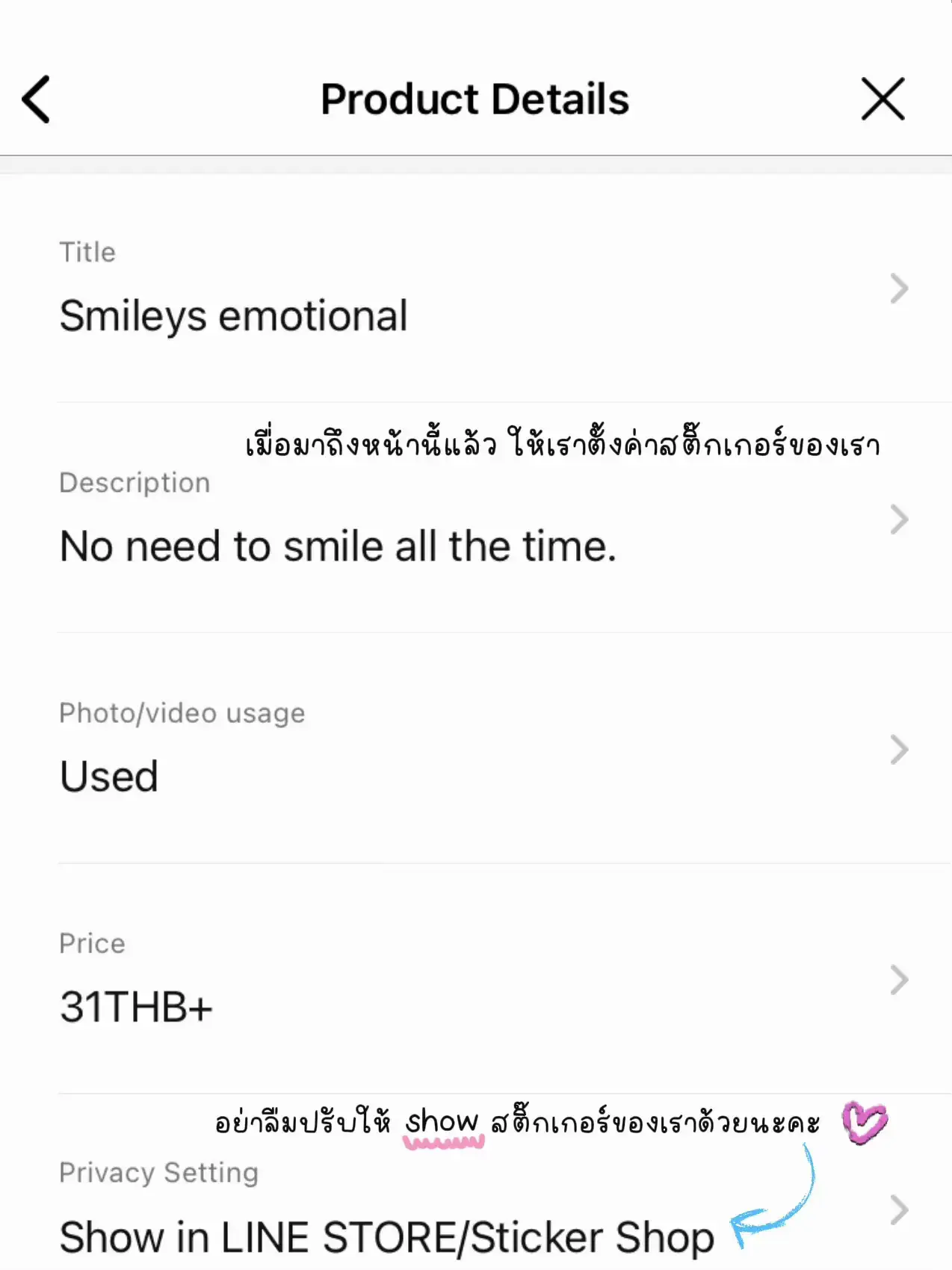Click the Privacy Setting label

(x=158, y=1172)
